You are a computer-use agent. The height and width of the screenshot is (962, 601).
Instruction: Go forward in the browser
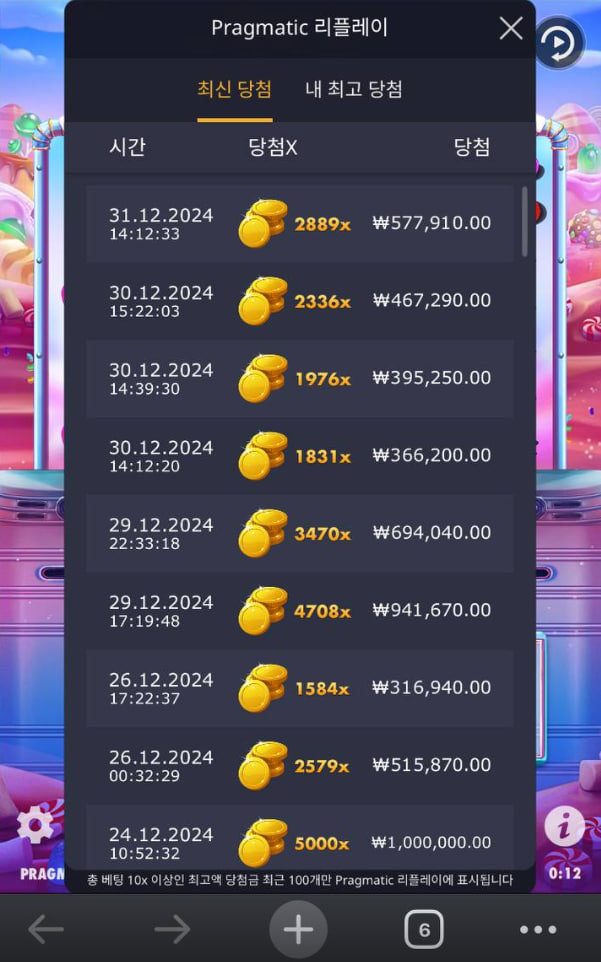point(172,930)
